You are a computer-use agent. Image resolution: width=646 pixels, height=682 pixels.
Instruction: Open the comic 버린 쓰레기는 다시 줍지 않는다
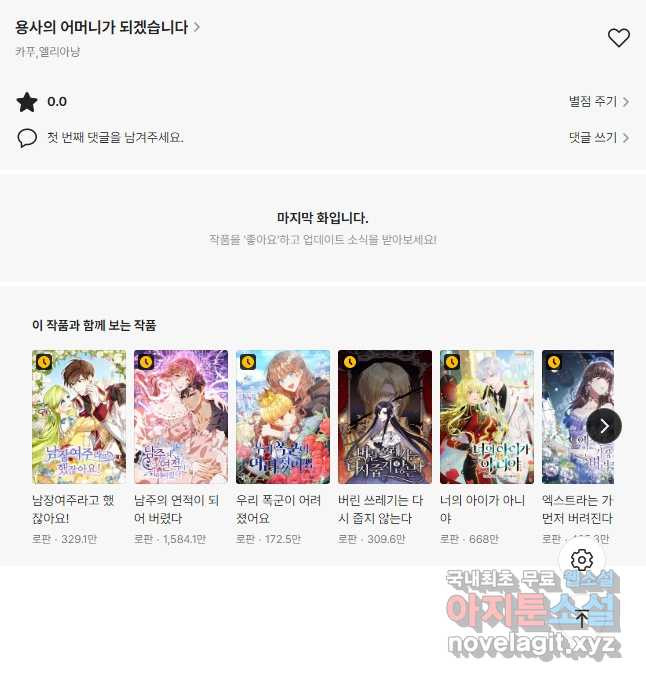(385, 417)
